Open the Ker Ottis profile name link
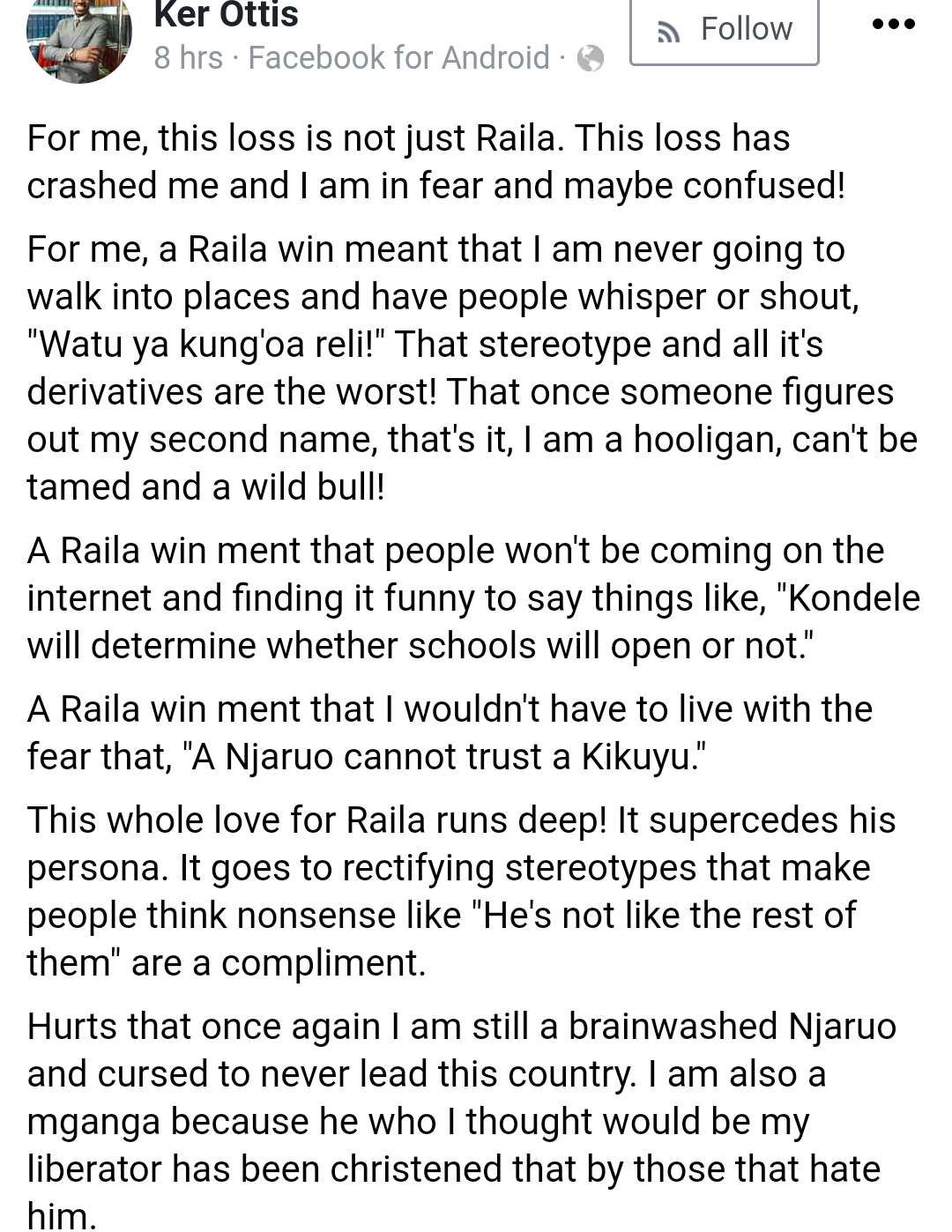This screenshot has width=952, height=1232. point(226,15)
